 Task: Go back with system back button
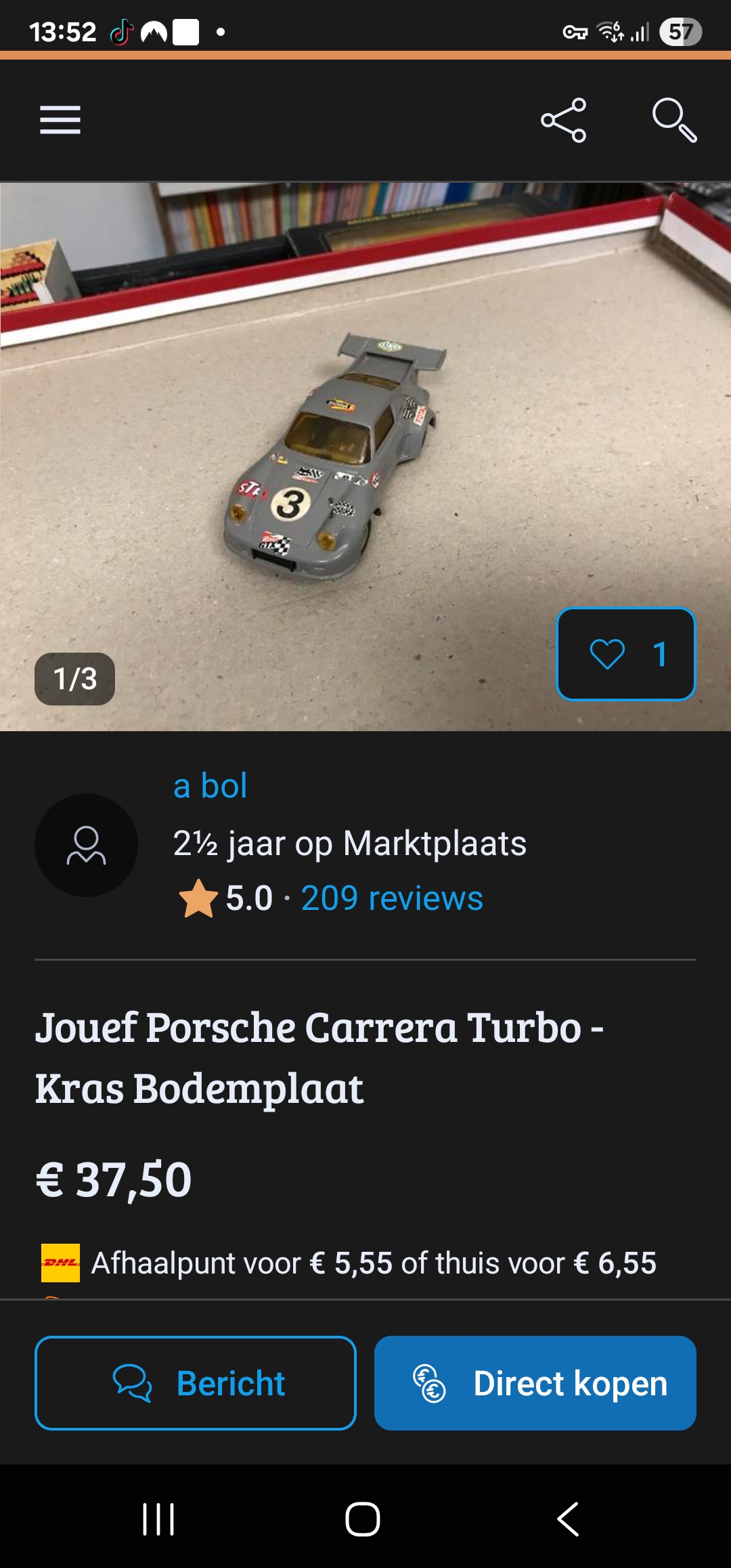pos(567,1519)
